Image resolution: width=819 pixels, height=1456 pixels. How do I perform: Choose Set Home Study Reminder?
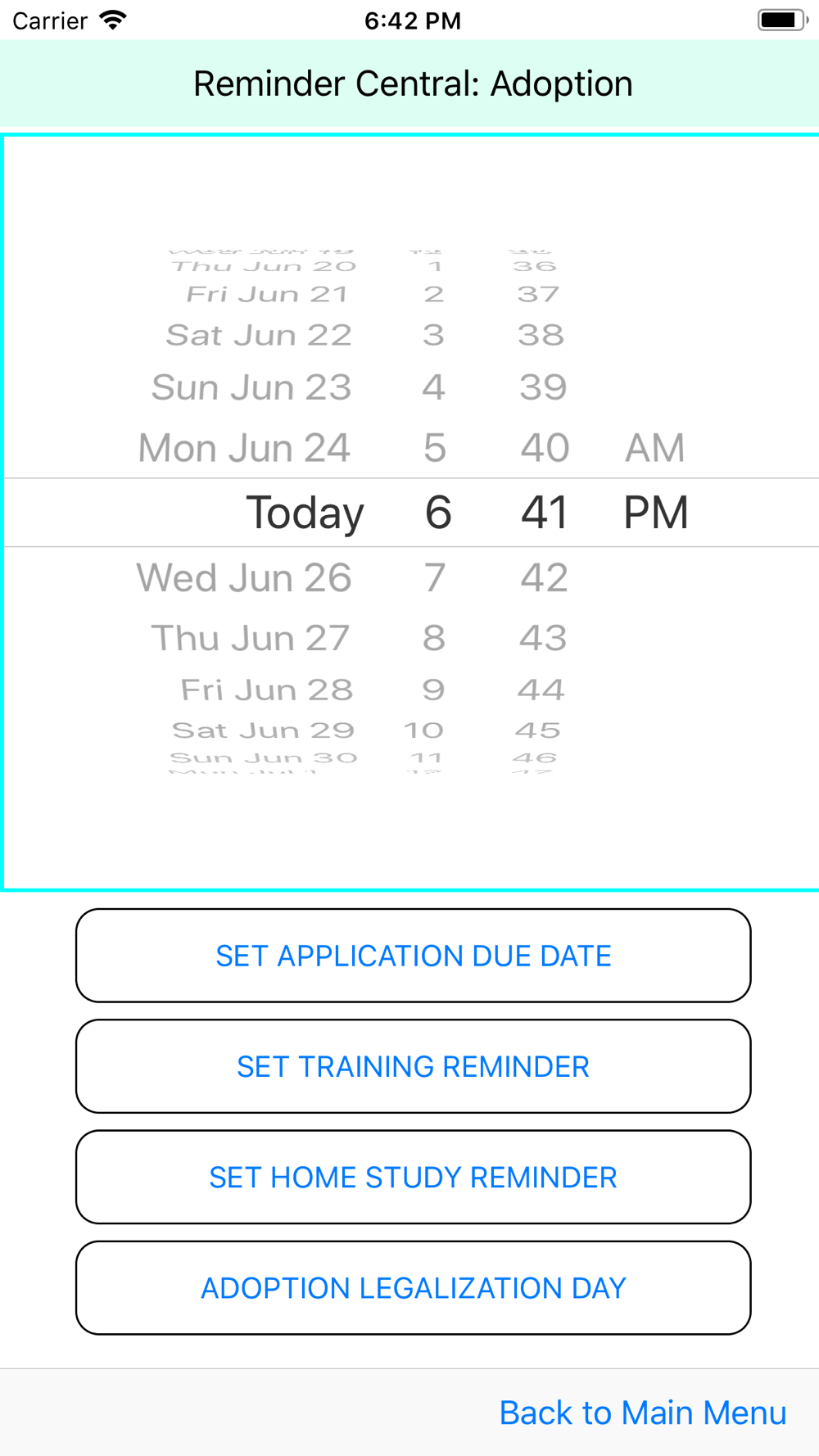pyautogui.click(x=413, y=1177)
